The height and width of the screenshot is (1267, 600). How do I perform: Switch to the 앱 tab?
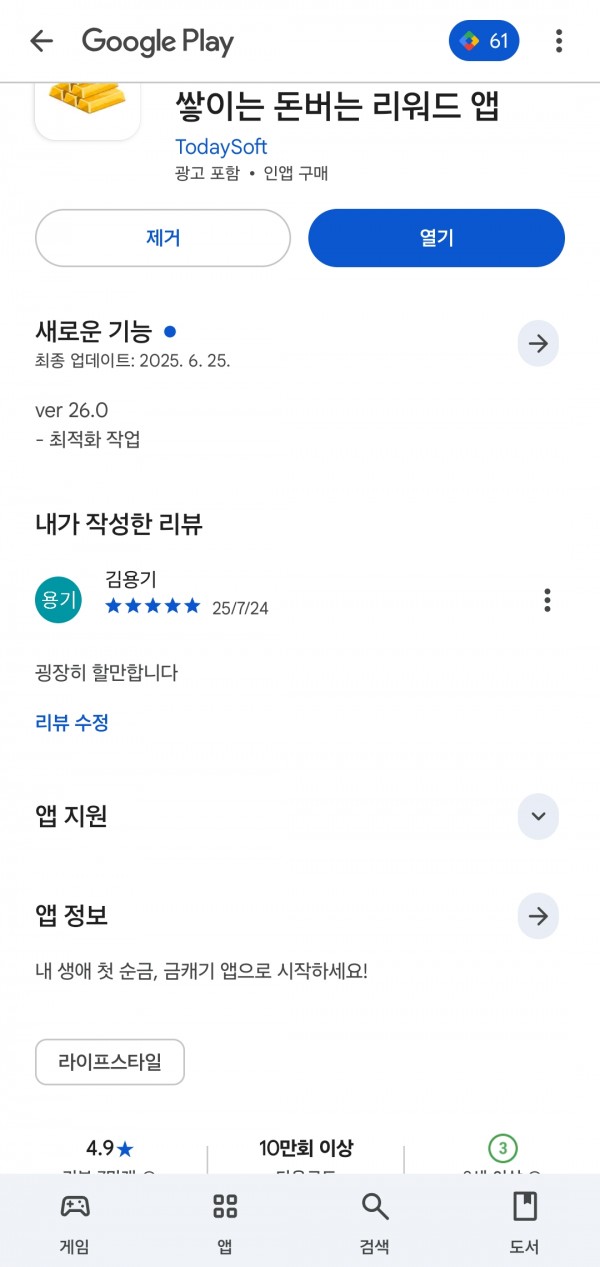[225, 1221]
